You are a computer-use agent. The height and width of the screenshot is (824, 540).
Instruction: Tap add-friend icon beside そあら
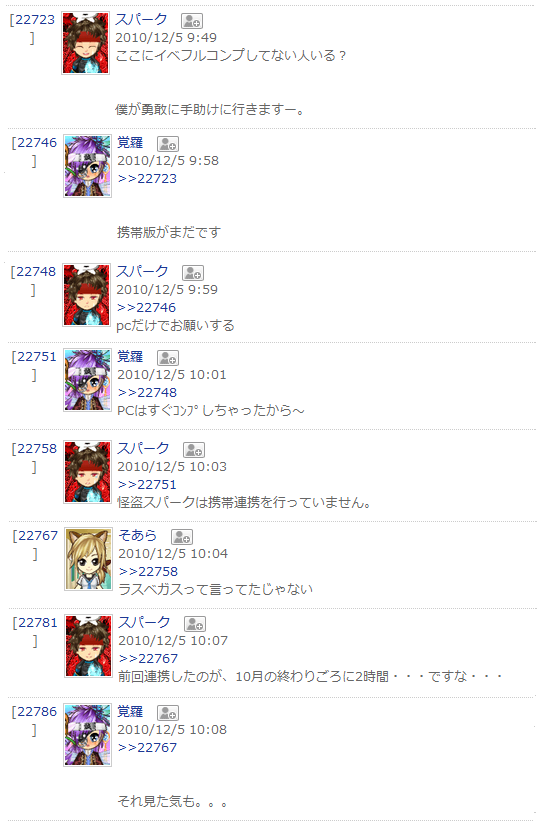182,537
